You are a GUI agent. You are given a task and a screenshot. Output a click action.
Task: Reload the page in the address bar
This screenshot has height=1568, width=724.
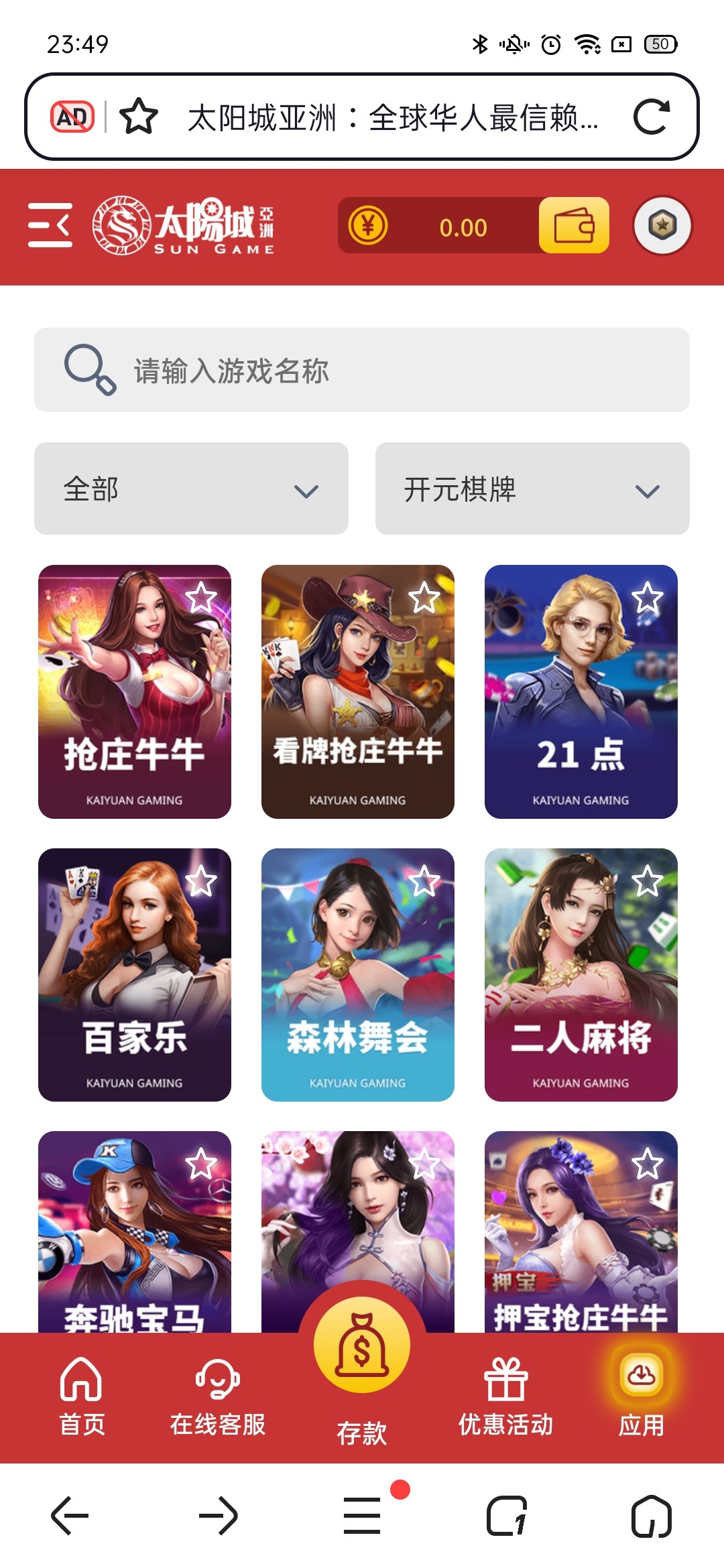(x=652, y=117)
